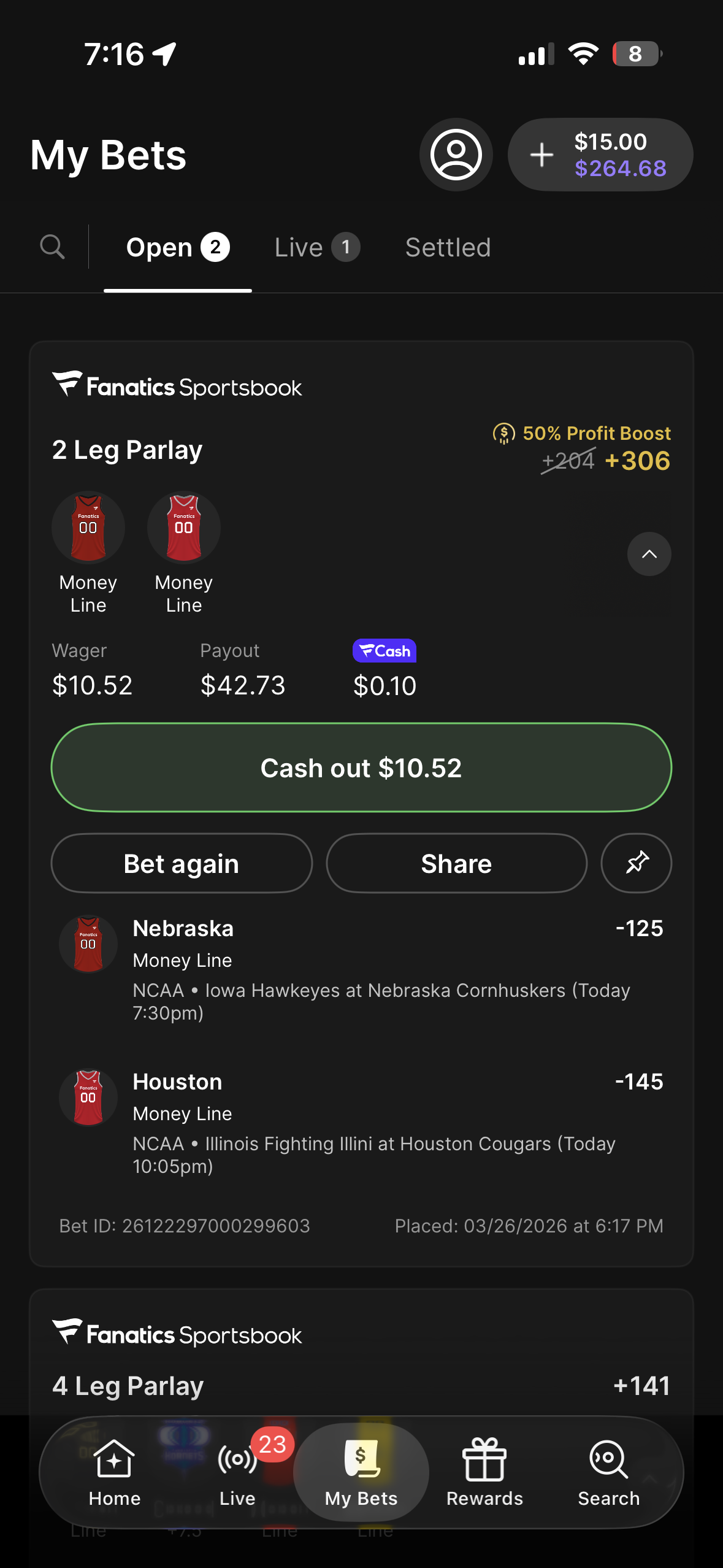This screenshot has height=1568, width=723.
Task: Open Search in the bottom navigation
Action: click(608, 1472)
